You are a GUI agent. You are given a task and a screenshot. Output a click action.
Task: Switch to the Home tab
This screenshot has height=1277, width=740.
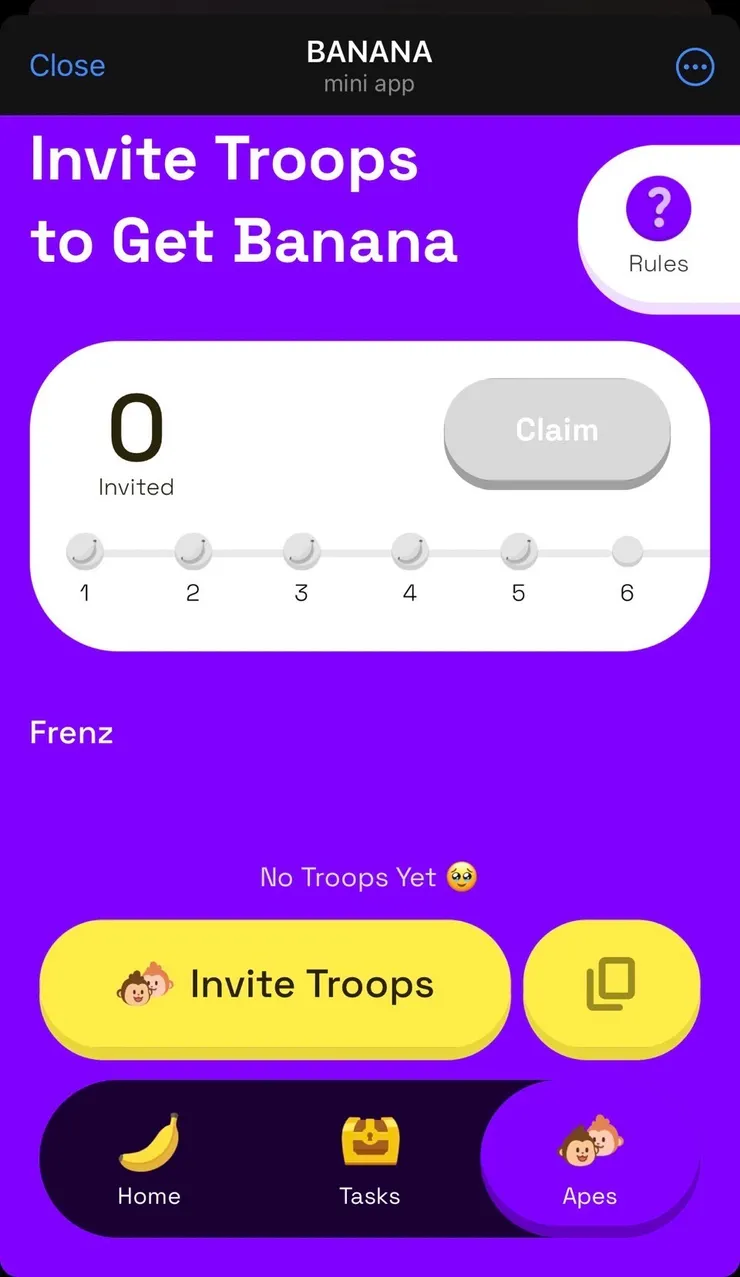149,1158
